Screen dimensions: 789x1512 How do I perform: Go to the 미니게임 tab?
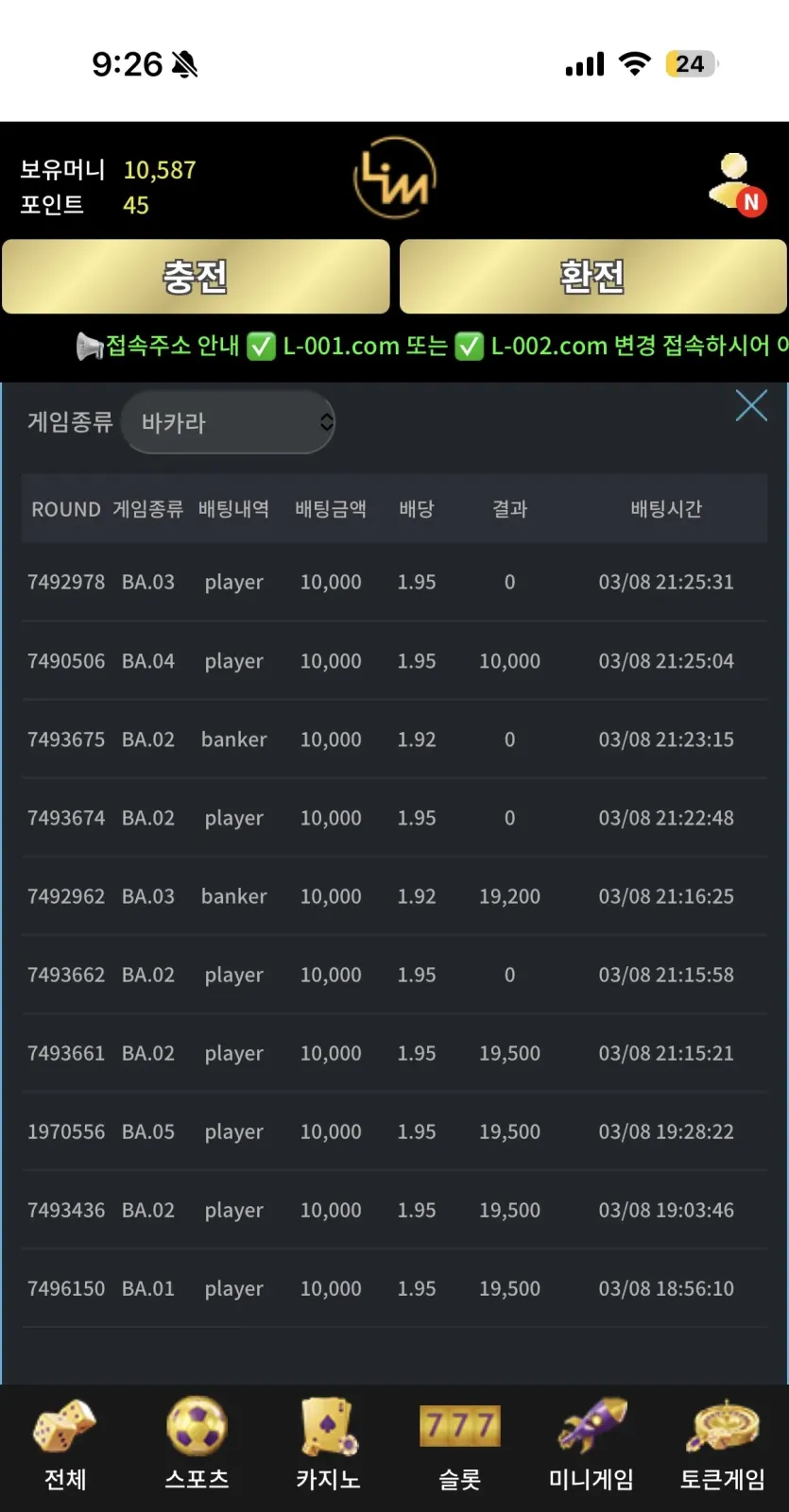592,1446
